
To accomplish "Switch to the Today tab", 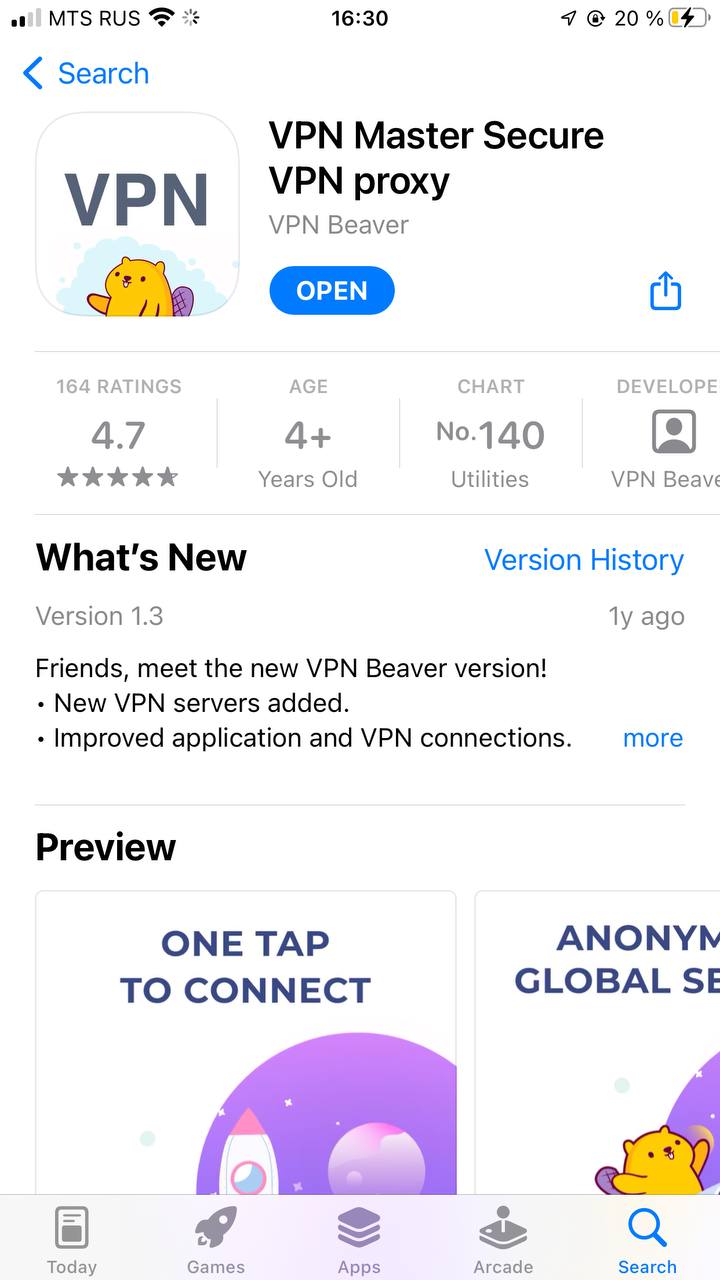I will 72,1240.
